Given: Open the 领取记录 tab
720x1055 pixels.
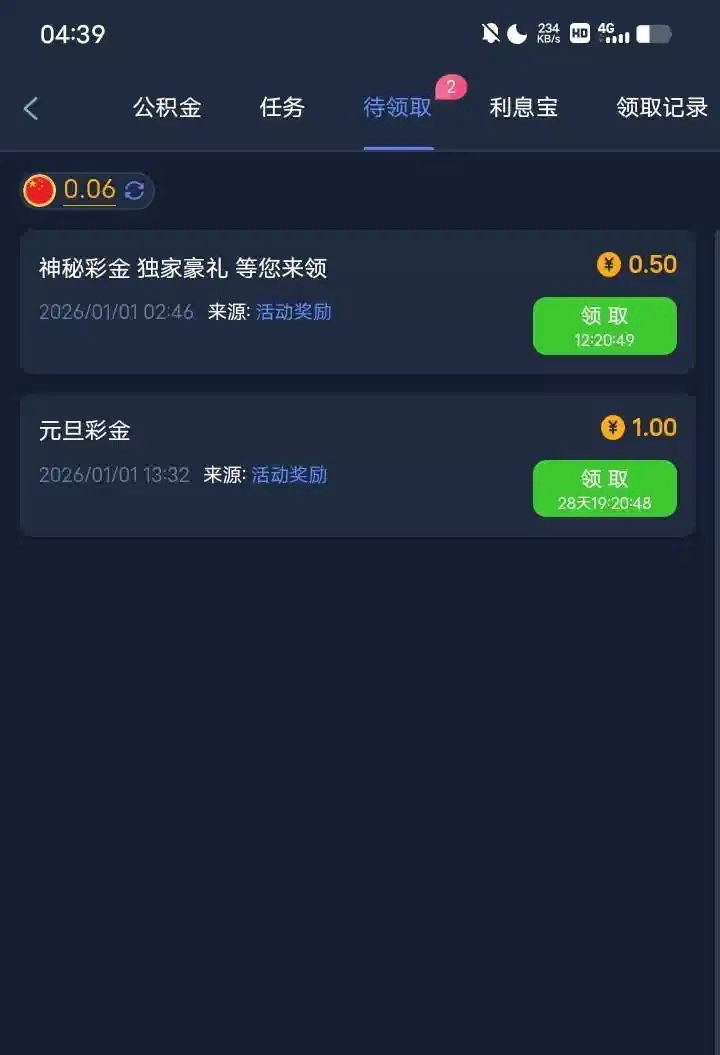Looking at the screenshot, I should click(662, 108).
